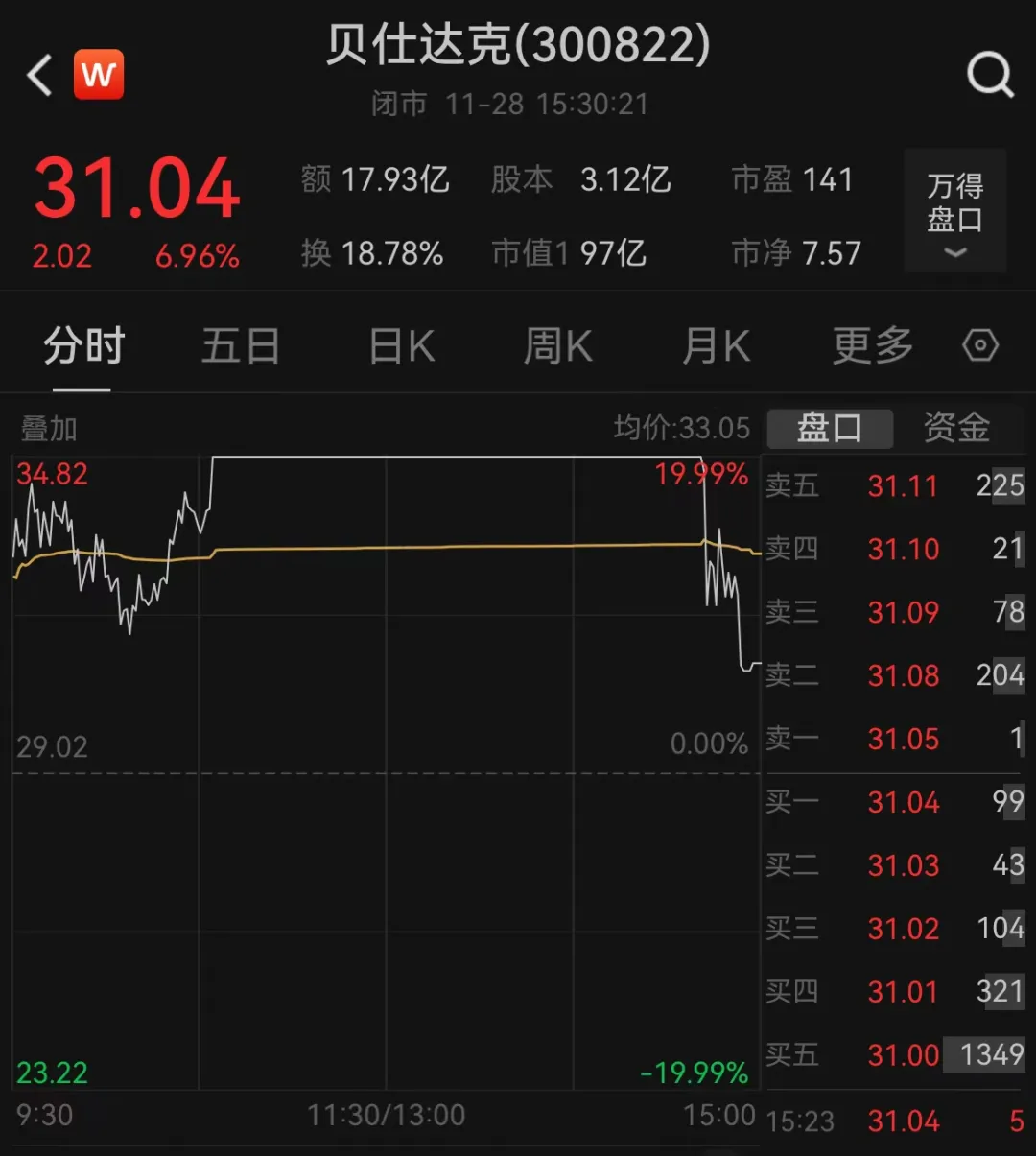Switch to the 资金 tab
The height and width of the screenshot is (1156, 1036).
pos(956,428)
